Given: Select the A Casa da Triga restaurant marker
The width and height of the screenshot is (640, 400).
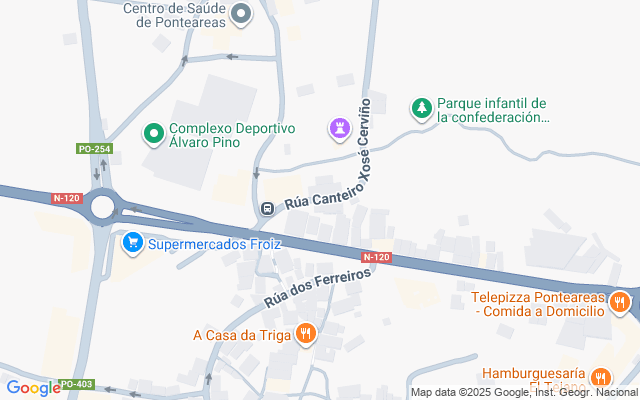Looking at the screenshot, I should coord(306,334).
